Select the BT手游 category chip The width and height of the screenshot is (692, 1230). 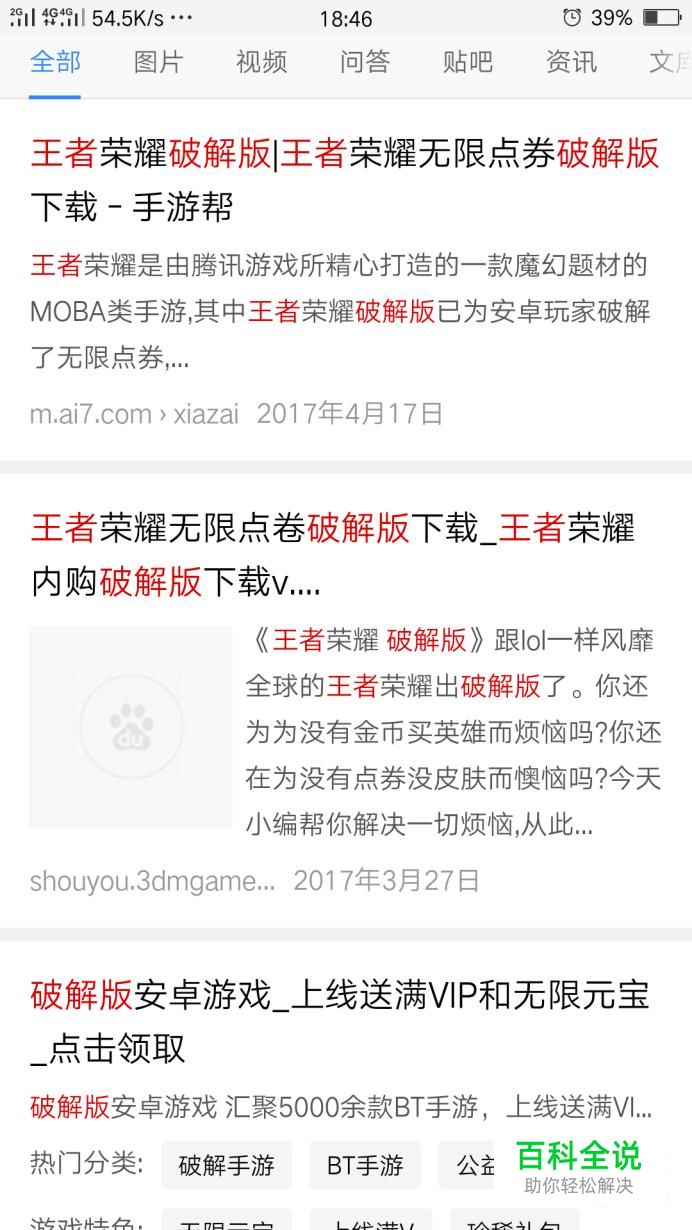pos(365,1166)
